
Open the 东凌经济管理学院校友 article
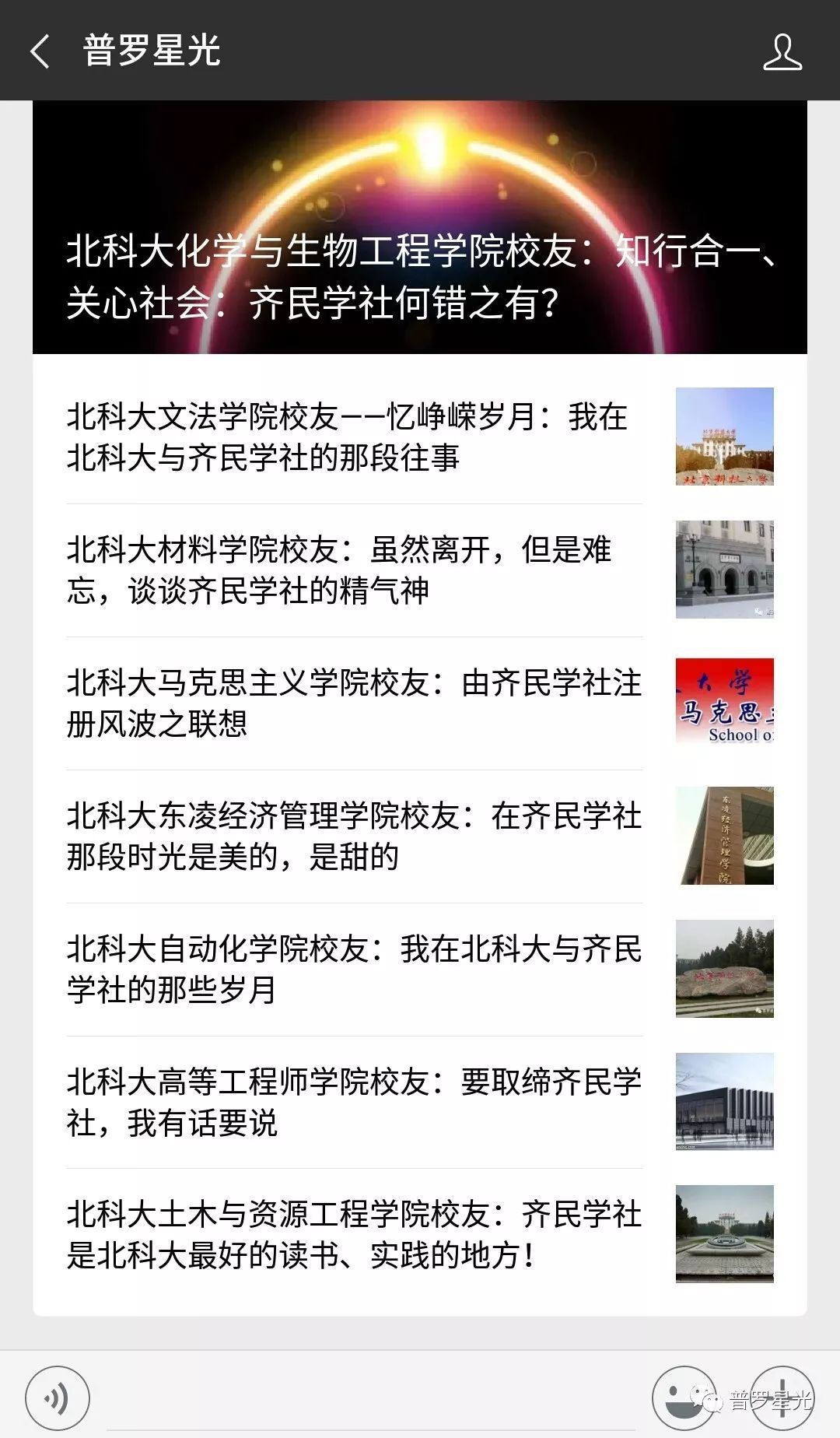click(420, 836)
